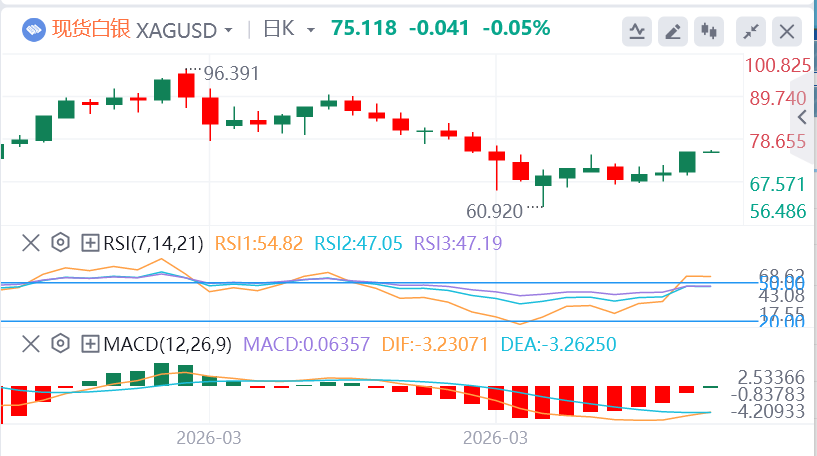Open the XAGUSD symbol dropdown
817x456 pixels.
[184, 30]
